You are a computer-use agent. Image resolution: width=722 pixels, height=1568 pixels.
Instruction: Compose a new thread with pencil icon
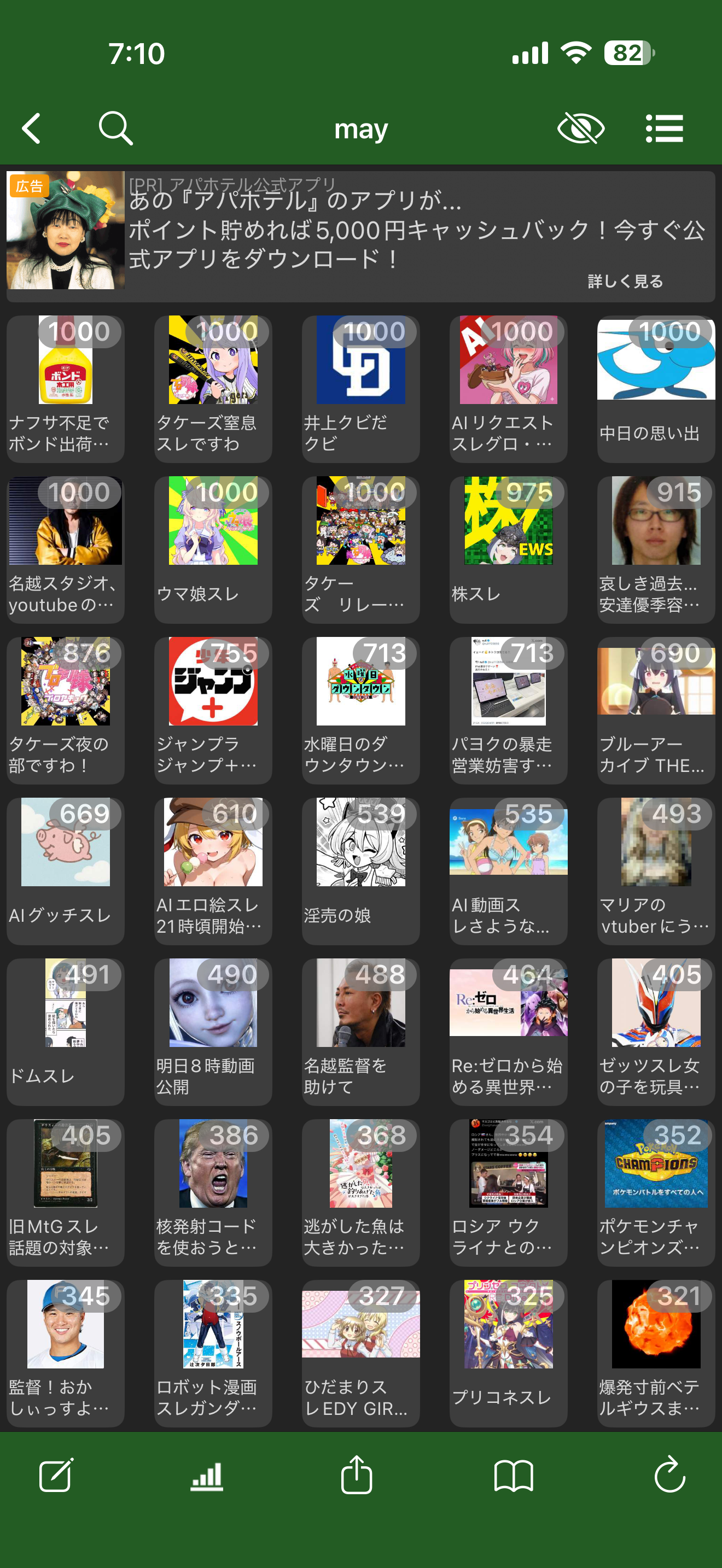[x=56, y=1475]
